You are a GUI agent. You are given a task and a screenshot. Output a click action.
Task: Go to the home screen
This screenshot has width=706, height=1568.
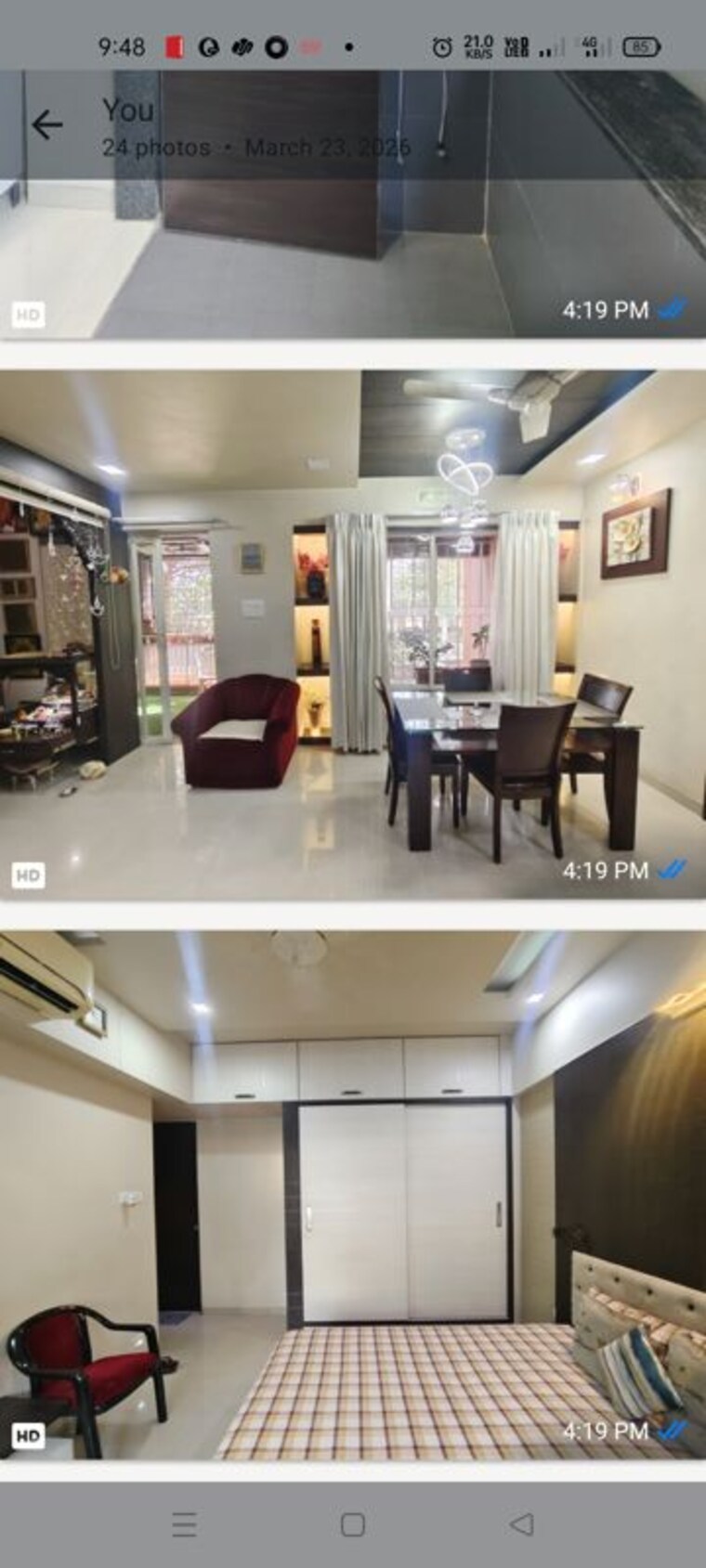click(352, 1523)
